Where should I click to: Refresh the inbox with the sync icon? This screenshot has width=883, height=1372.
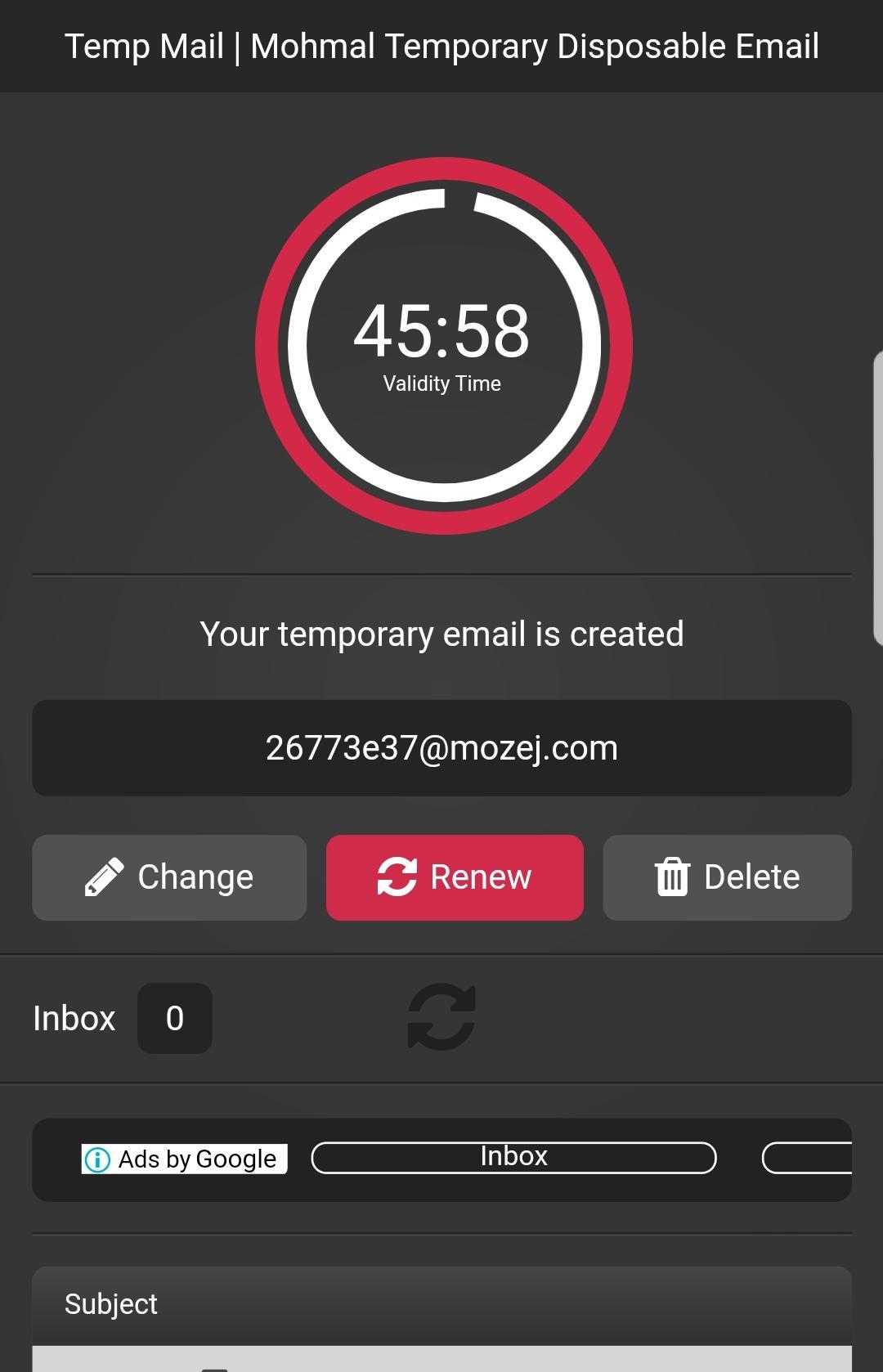click(441, 1017)
